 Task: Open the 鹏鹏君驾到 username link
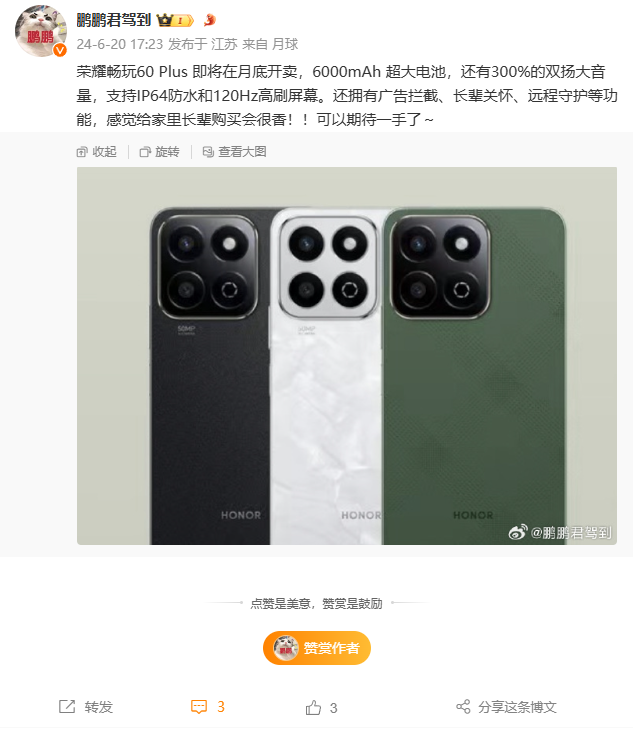coord(114,19)
